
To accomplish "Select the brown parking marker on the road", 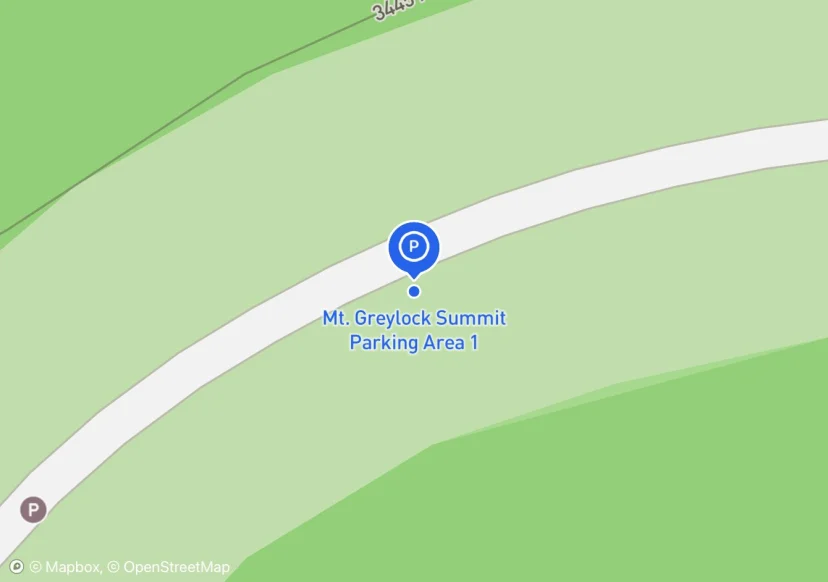I will (x=34, y=511).
